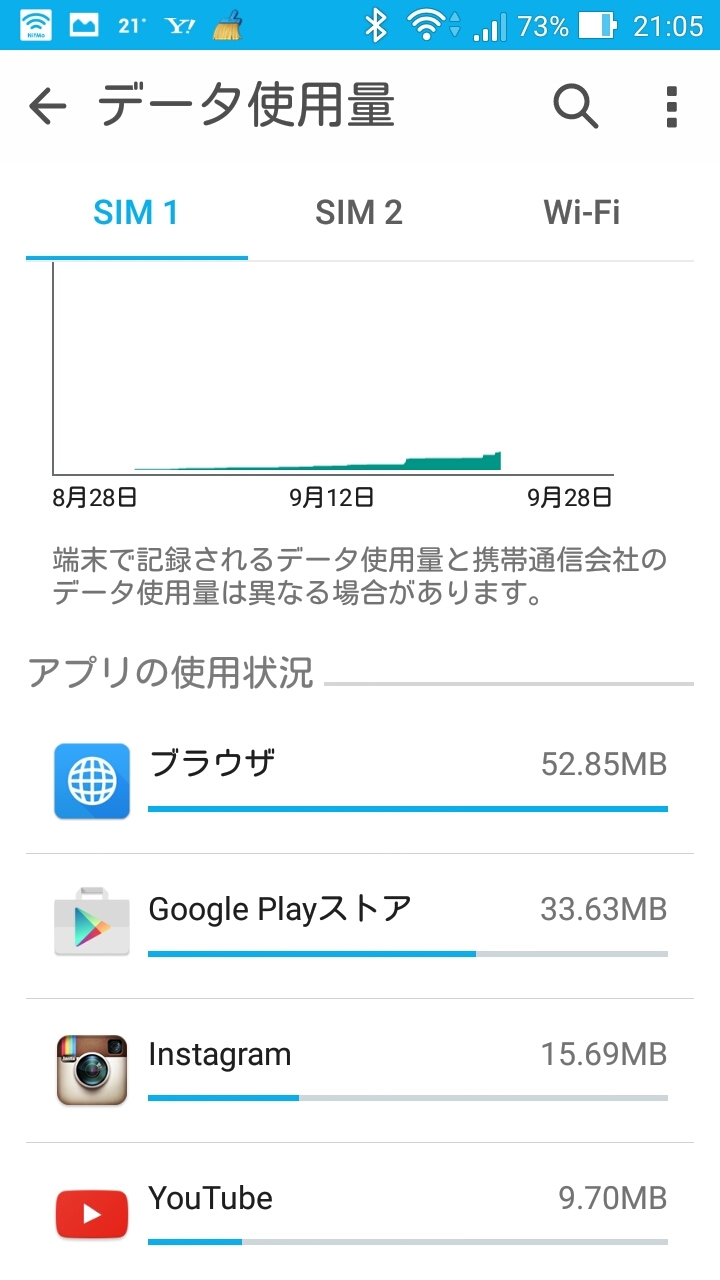Open YouTube data usage row

pyautogui.click(x=360, y=1212)
